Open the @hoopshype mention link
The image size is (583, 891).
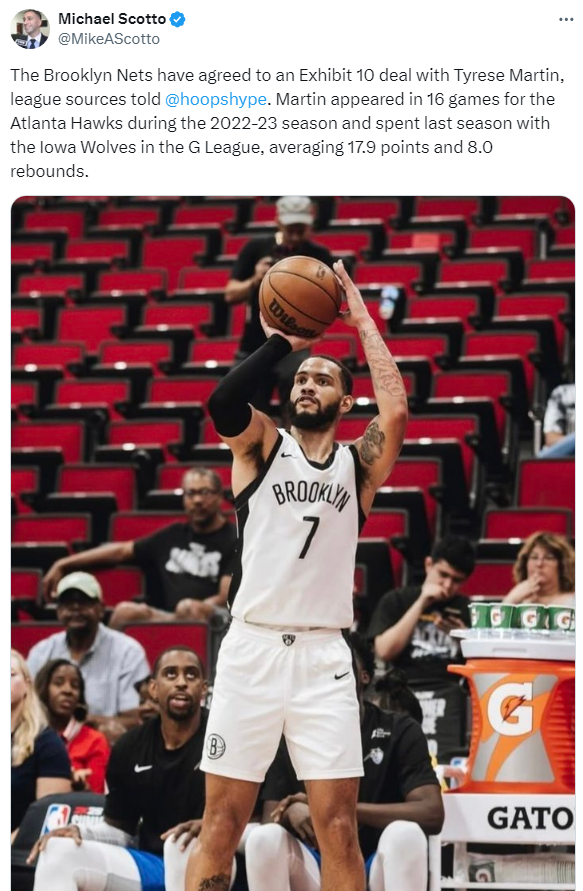coord(215,99)
